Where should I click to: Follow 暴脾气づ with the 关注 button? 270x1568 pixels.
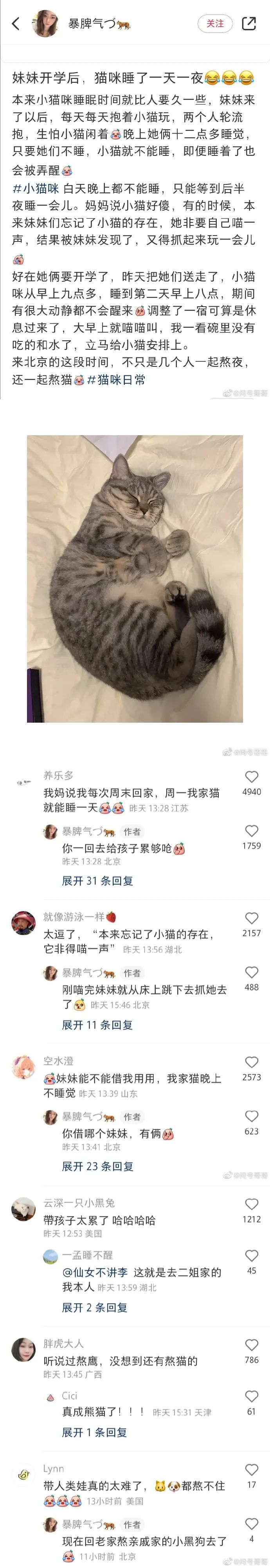(215, 24)
